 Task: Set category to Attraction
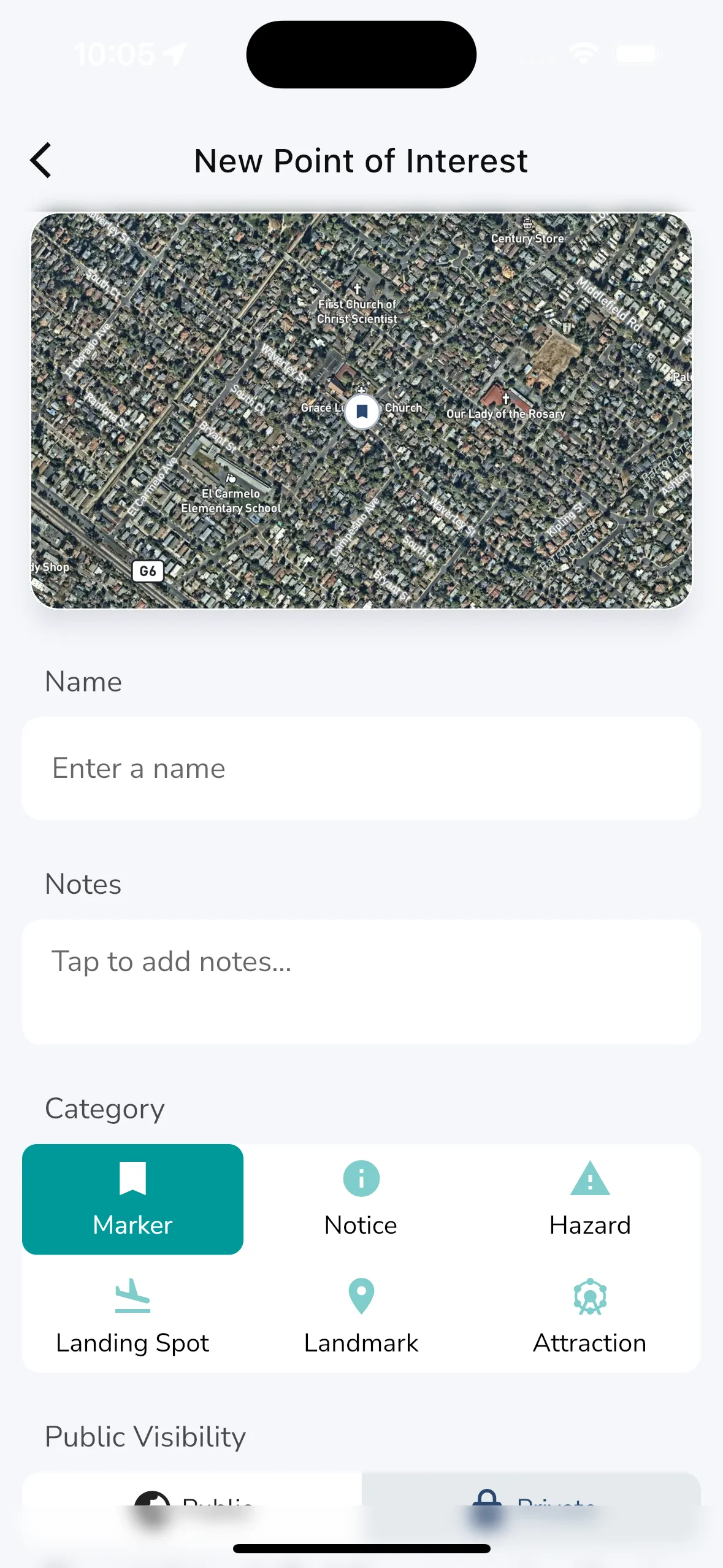[589, 1316]
